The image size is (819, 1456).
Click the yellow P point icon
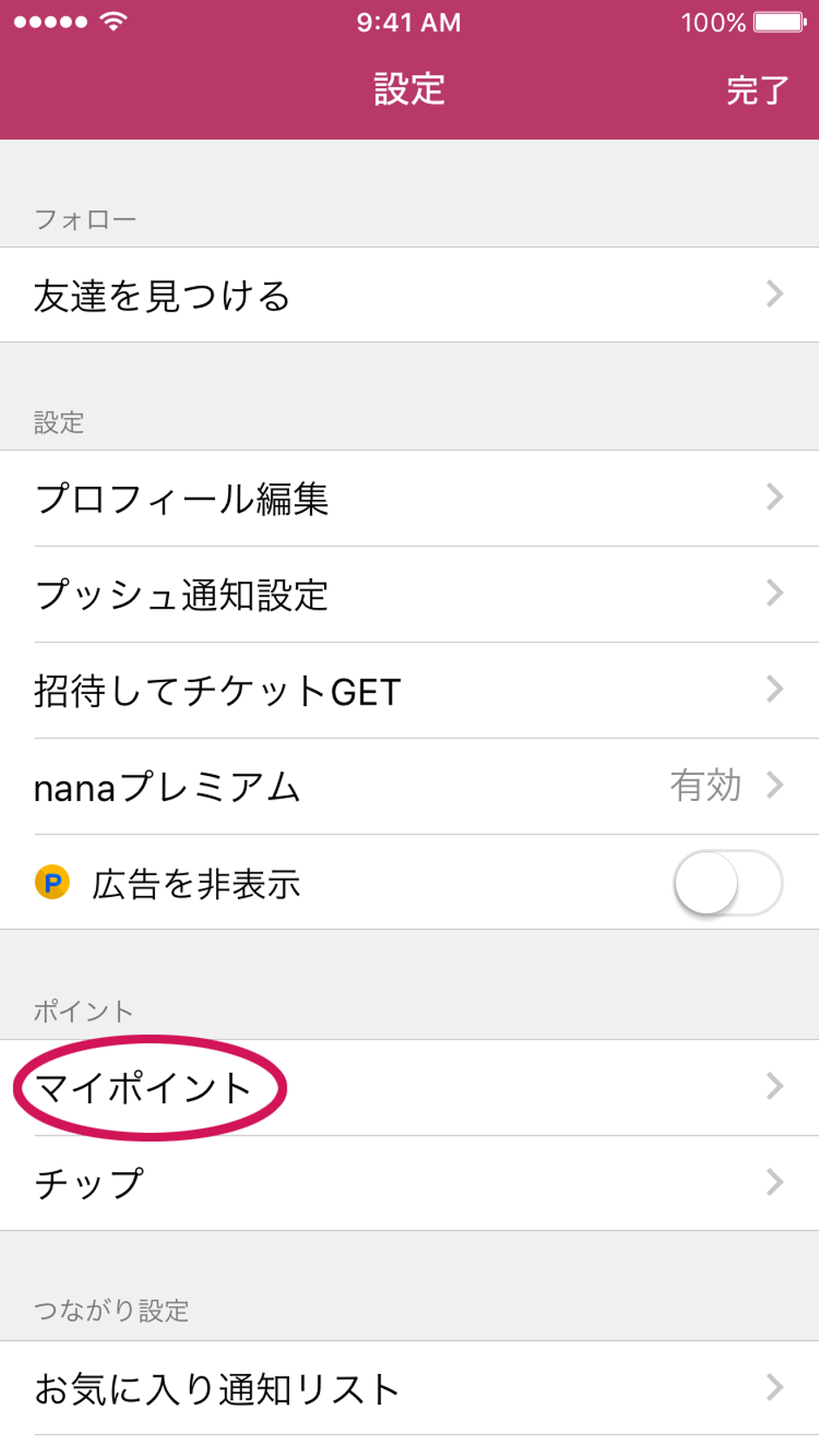51,883
